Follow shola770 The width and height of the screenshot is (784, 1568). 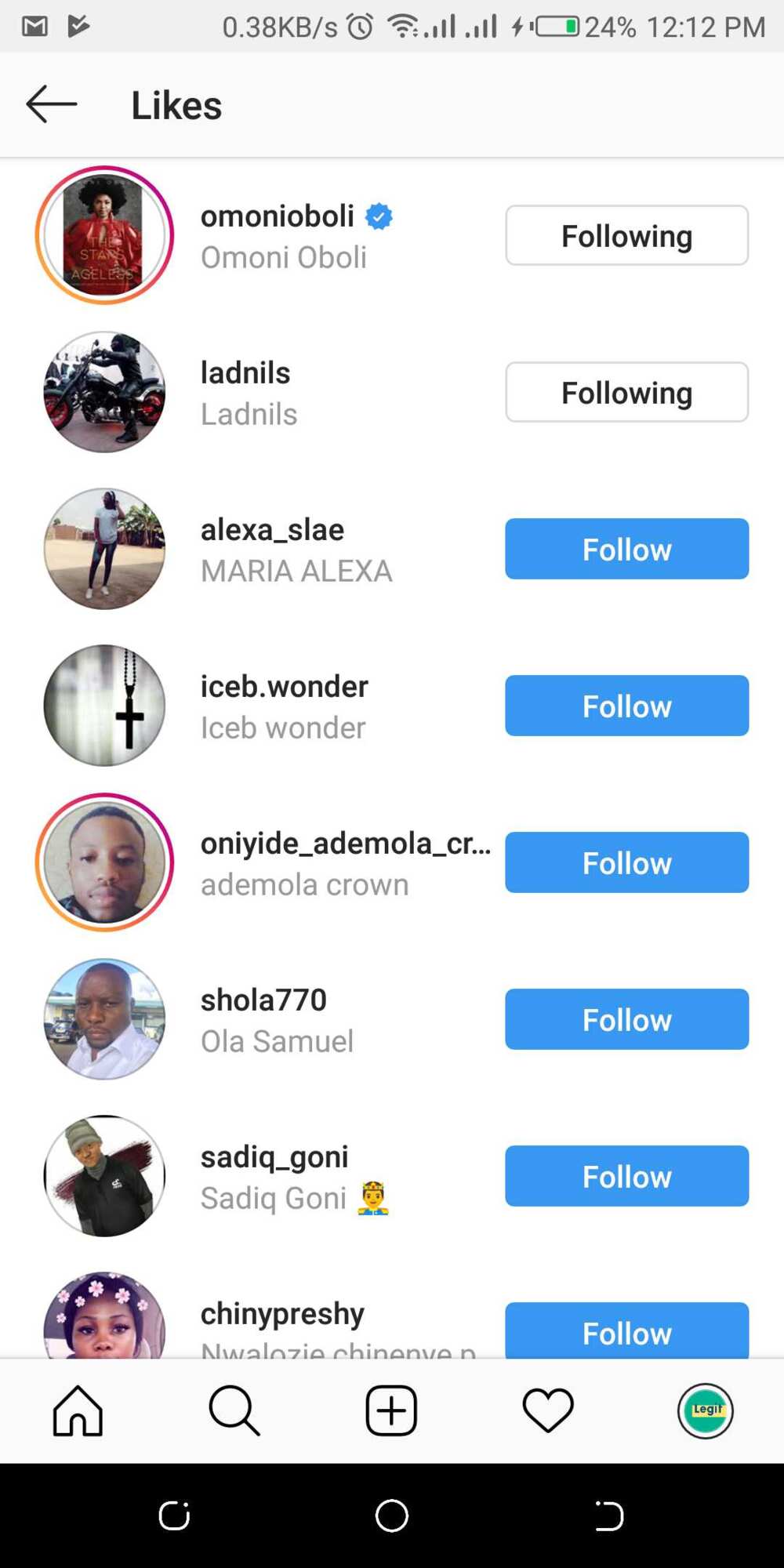tap(626, 1019)
